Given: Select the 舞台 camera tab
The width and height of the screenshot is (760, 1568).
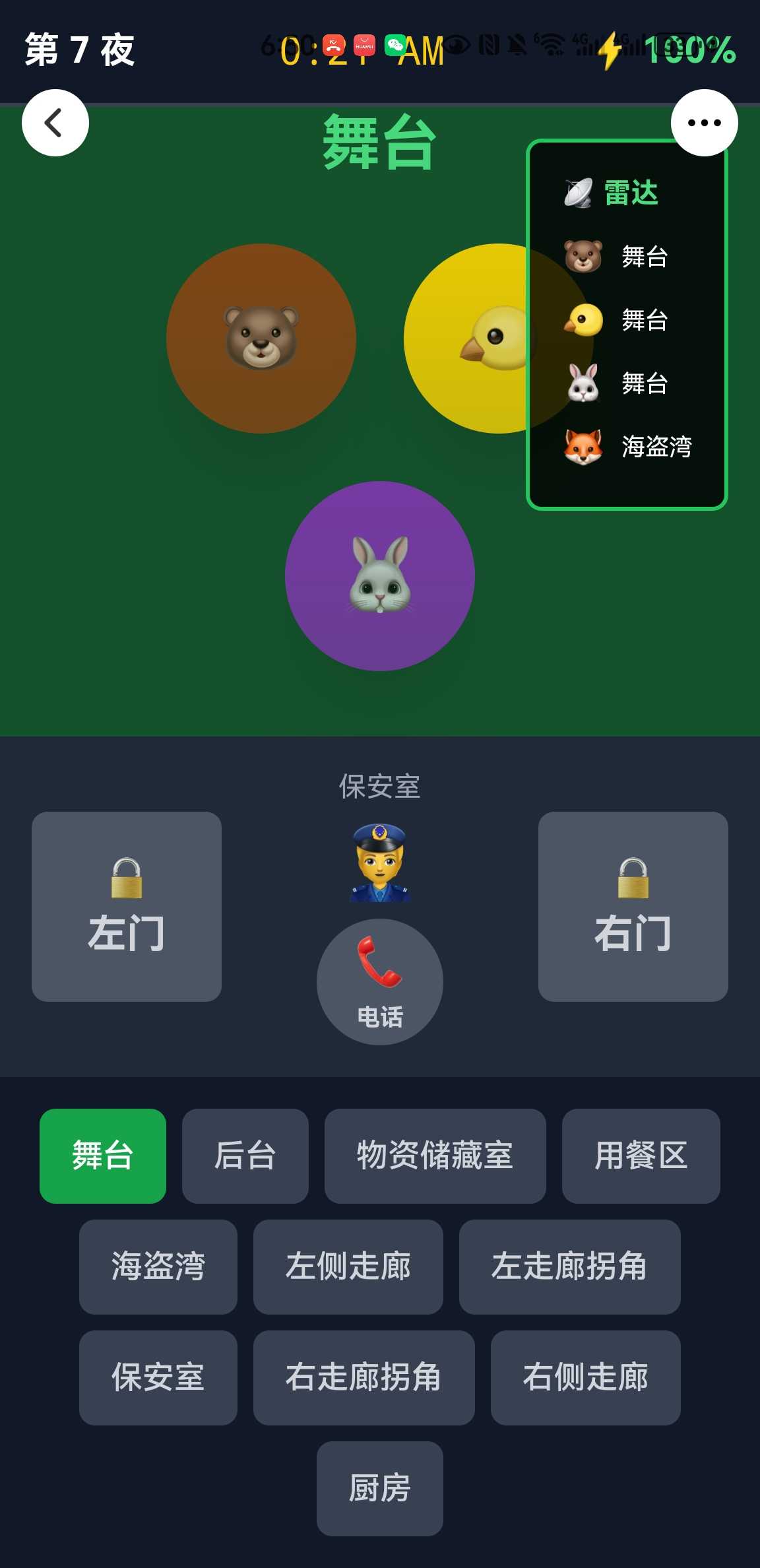Looking at the screenshot, I should pyautogui.click(x=103, y=1156).
